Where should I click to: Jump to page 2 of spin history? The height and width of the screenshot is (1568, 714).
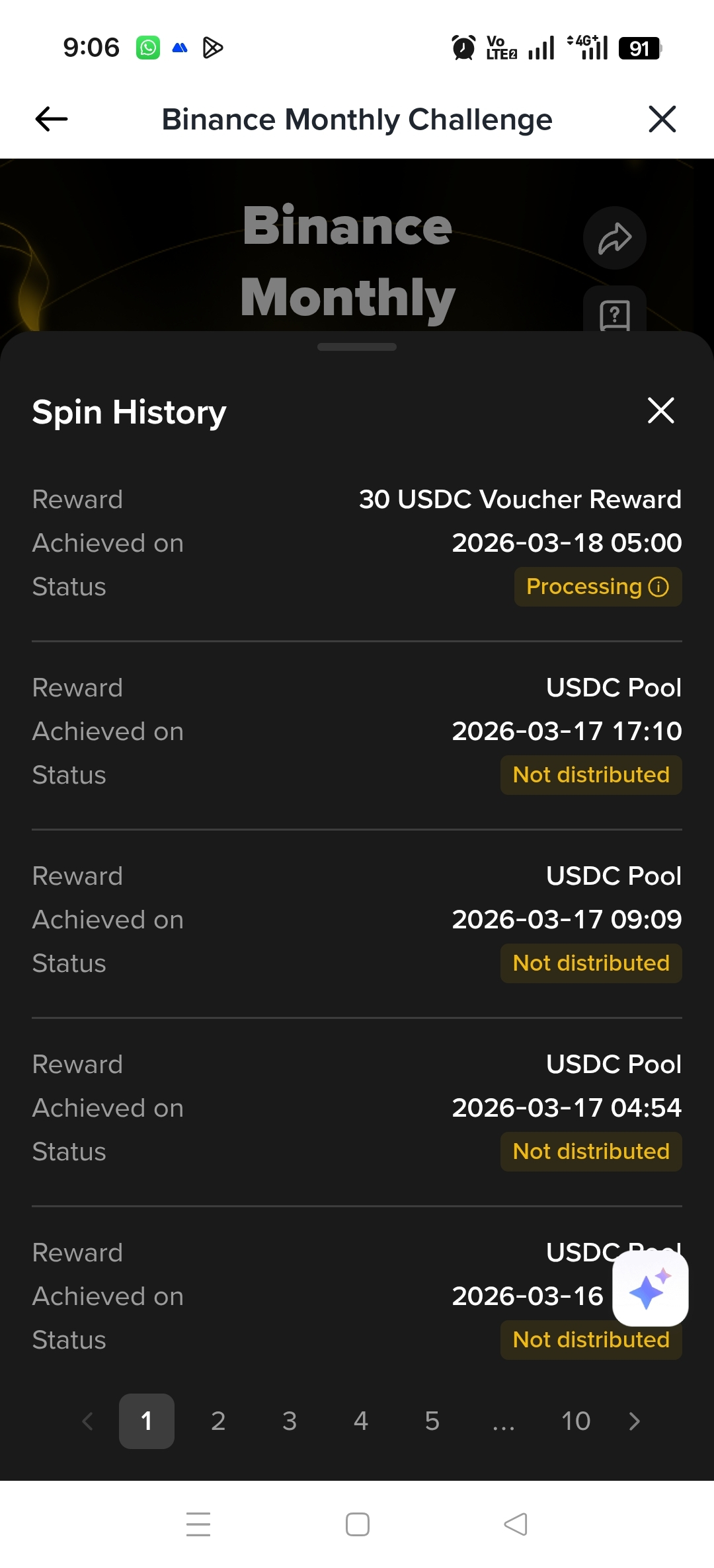pyautogui.click(x=218, y=1421)
